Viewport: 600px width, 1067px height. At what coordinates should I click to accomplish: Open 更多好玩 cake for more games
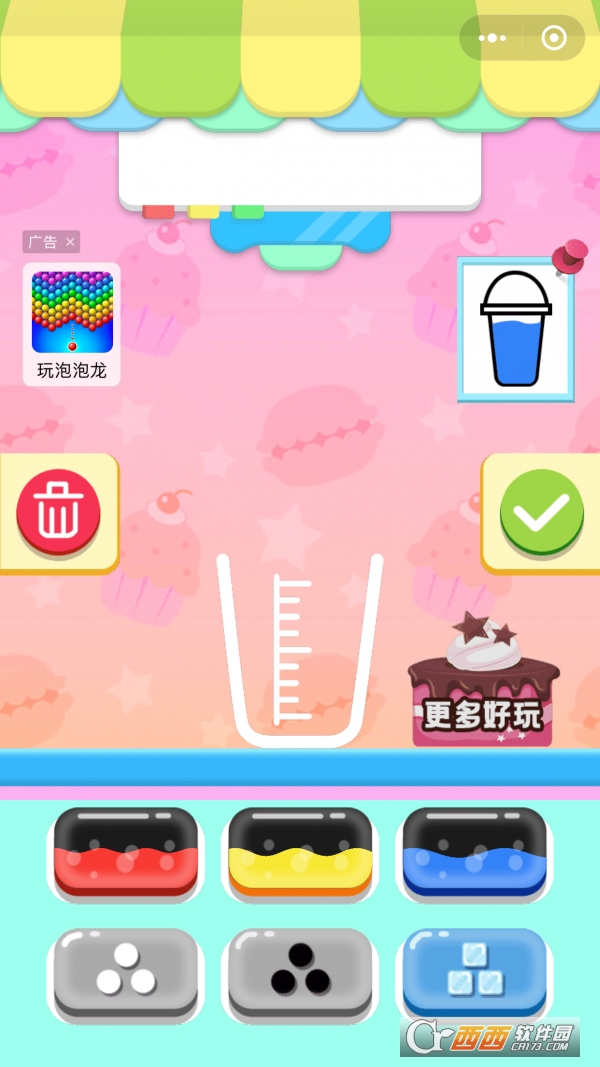483,679
